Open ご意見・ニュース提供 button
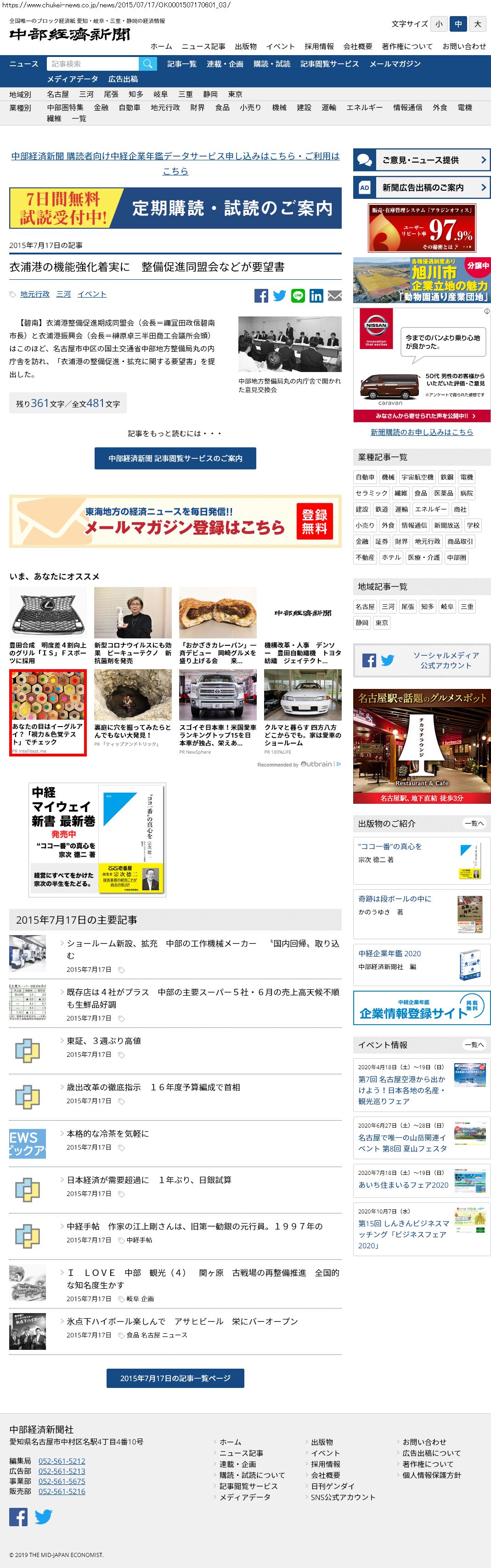 tap(422, 160)
